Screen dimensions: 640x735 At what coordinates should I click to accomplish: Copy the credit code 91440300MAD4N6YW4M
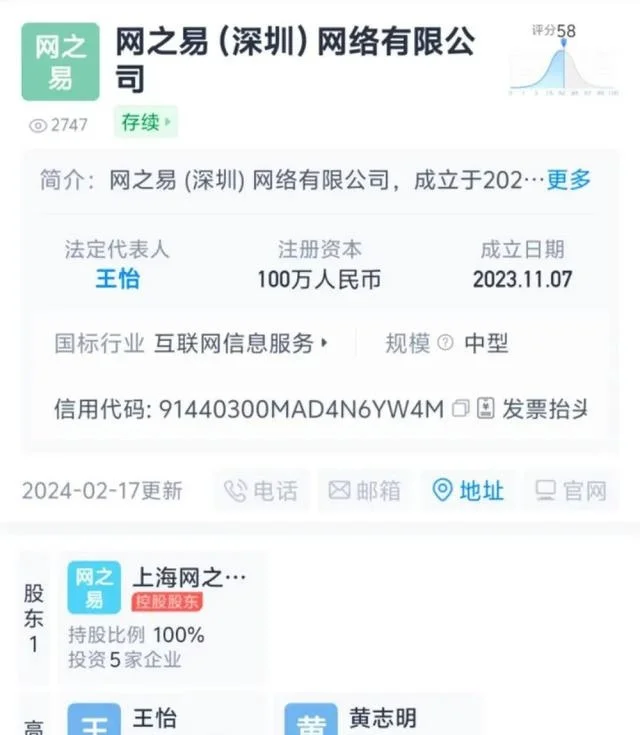click(x=460, y=409)
